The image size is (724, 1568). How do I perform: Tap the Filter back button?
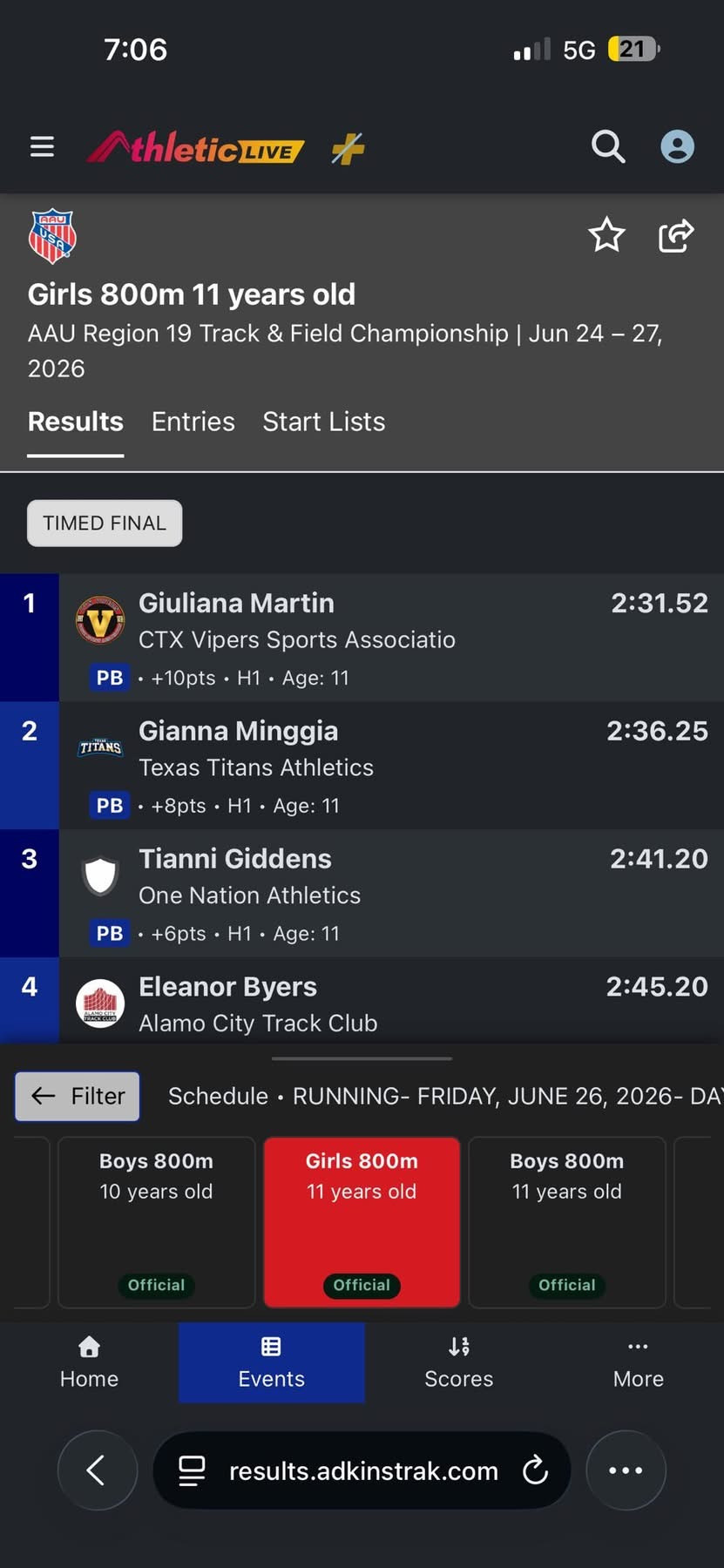pyautogui.click(x=77, y=1096)
